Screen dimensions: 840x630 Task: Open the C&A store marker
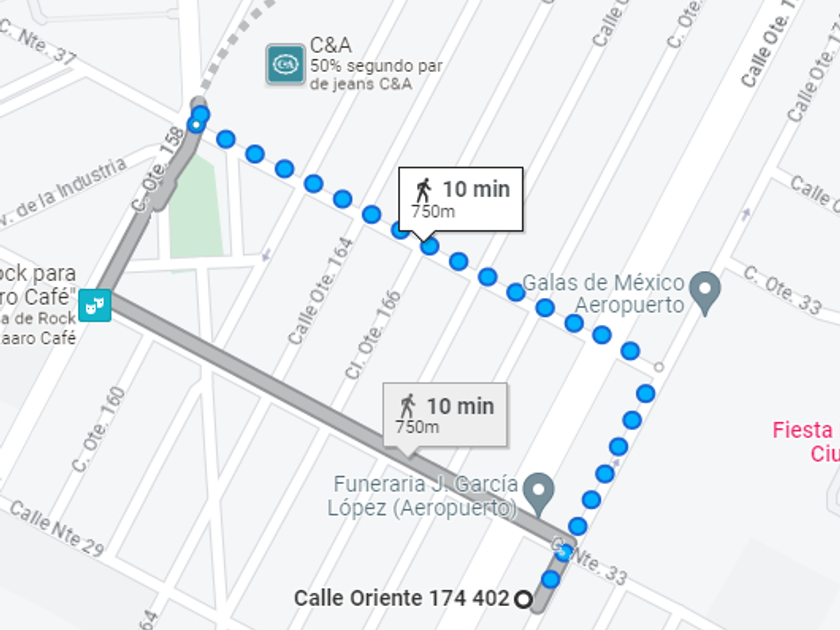pyautogui.click(x=285, y=64)
